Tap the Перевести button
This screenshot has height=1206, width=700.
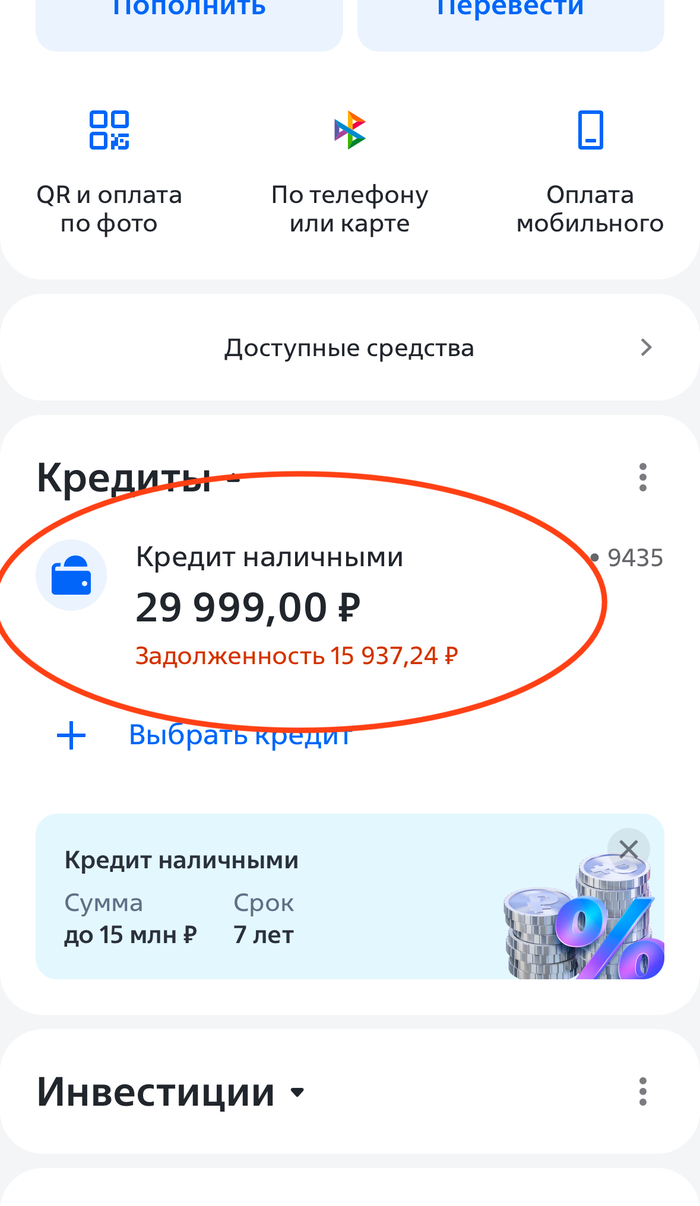[510, 14]
